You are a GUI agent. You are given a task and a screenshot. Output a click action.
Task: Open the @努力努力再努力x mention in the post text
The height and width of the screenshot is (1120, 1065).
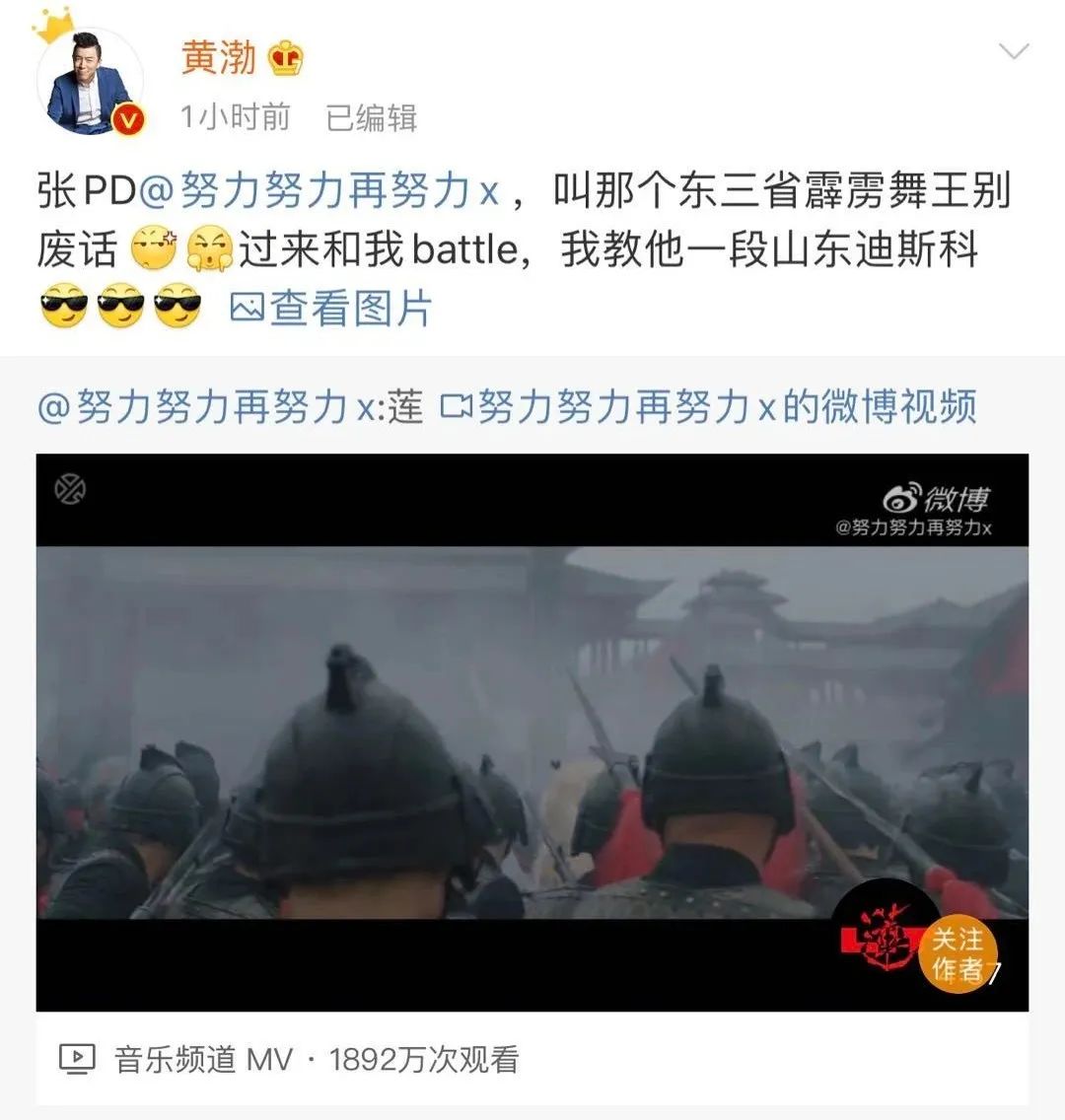[x=319, y=190]
